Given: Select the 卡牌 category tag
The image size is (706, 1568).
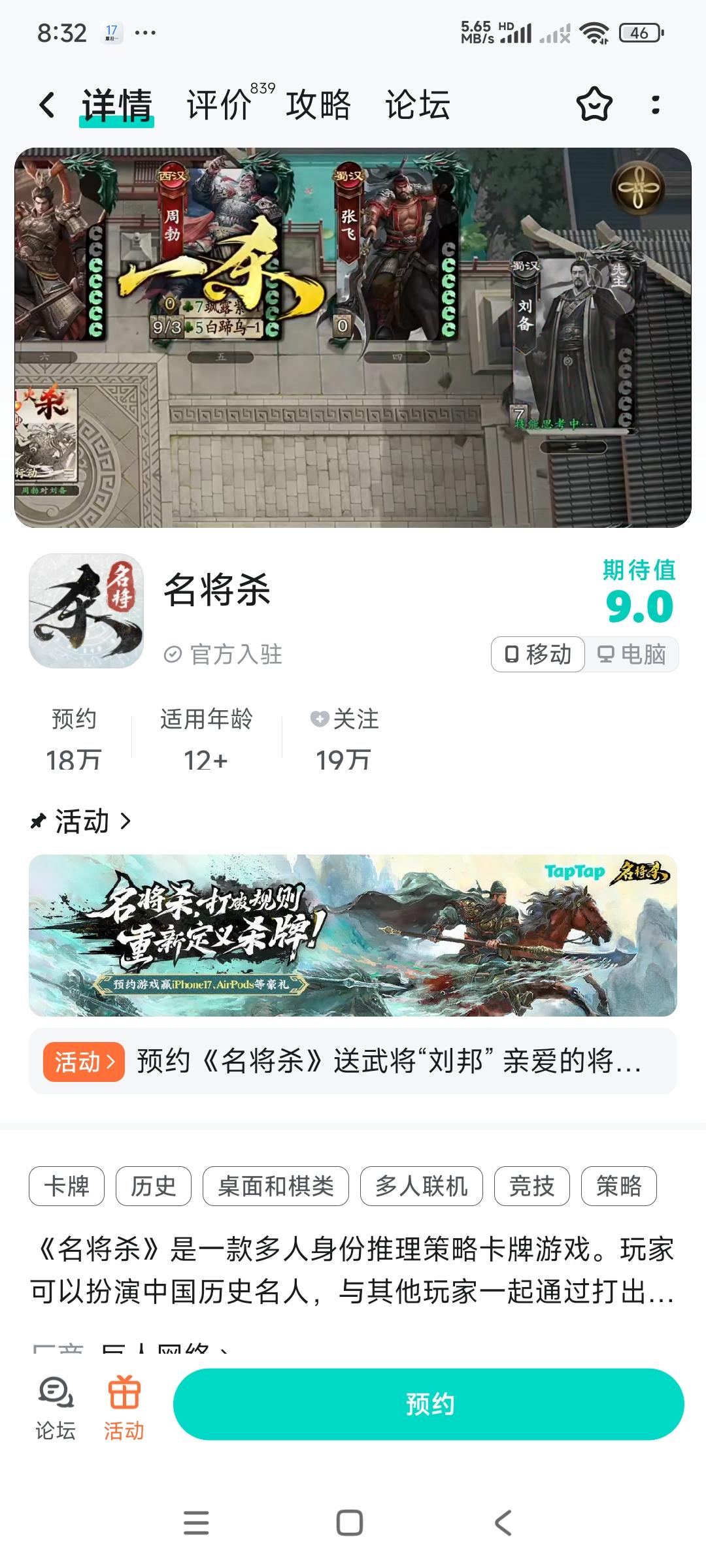Looking at the screenshot, I should click(69, 1186).
